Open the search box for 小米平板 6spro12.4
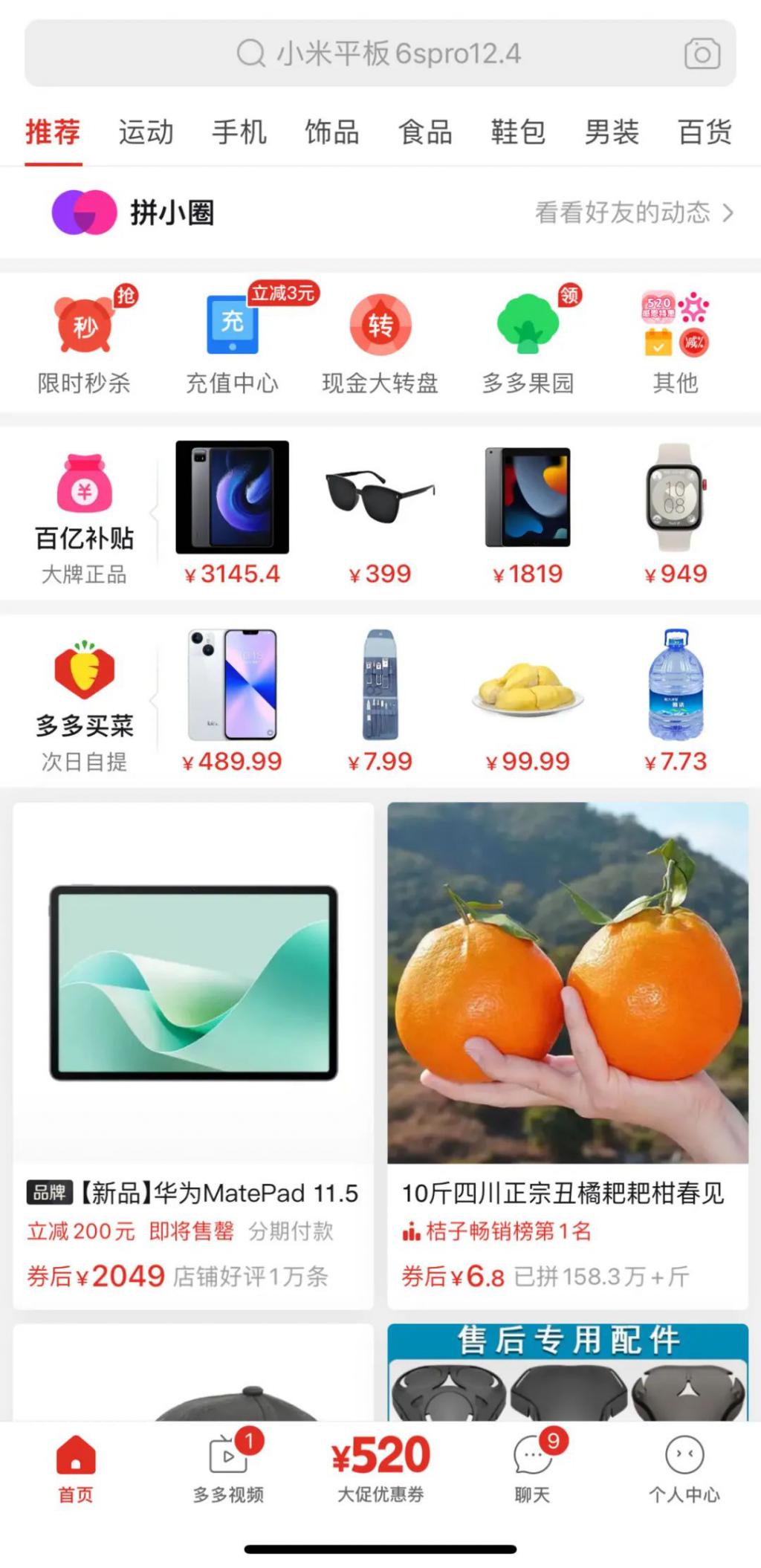The height and width of the screenshot is (1568, 761). point(379,54)
